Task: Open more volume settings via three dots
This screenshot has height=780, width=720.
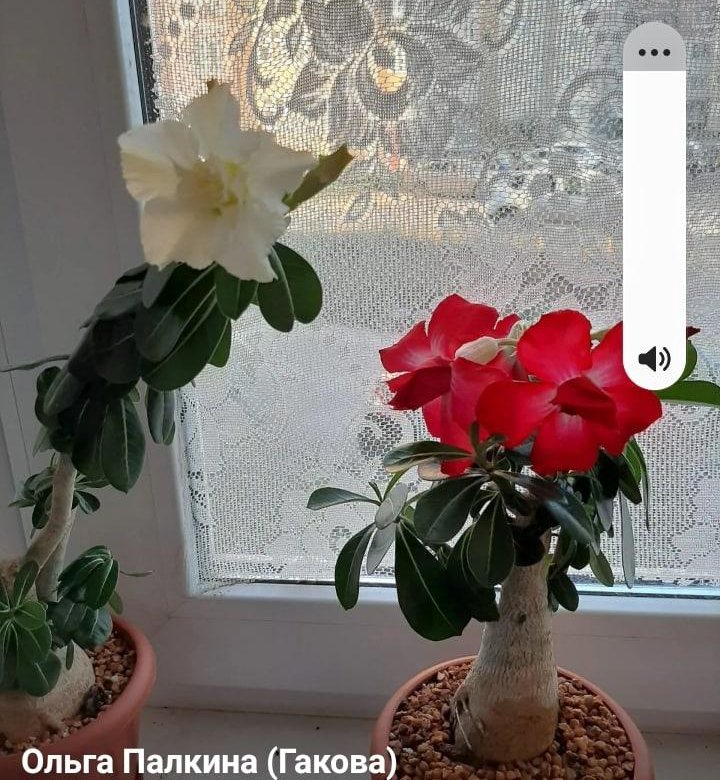Action: coord(654,52)
